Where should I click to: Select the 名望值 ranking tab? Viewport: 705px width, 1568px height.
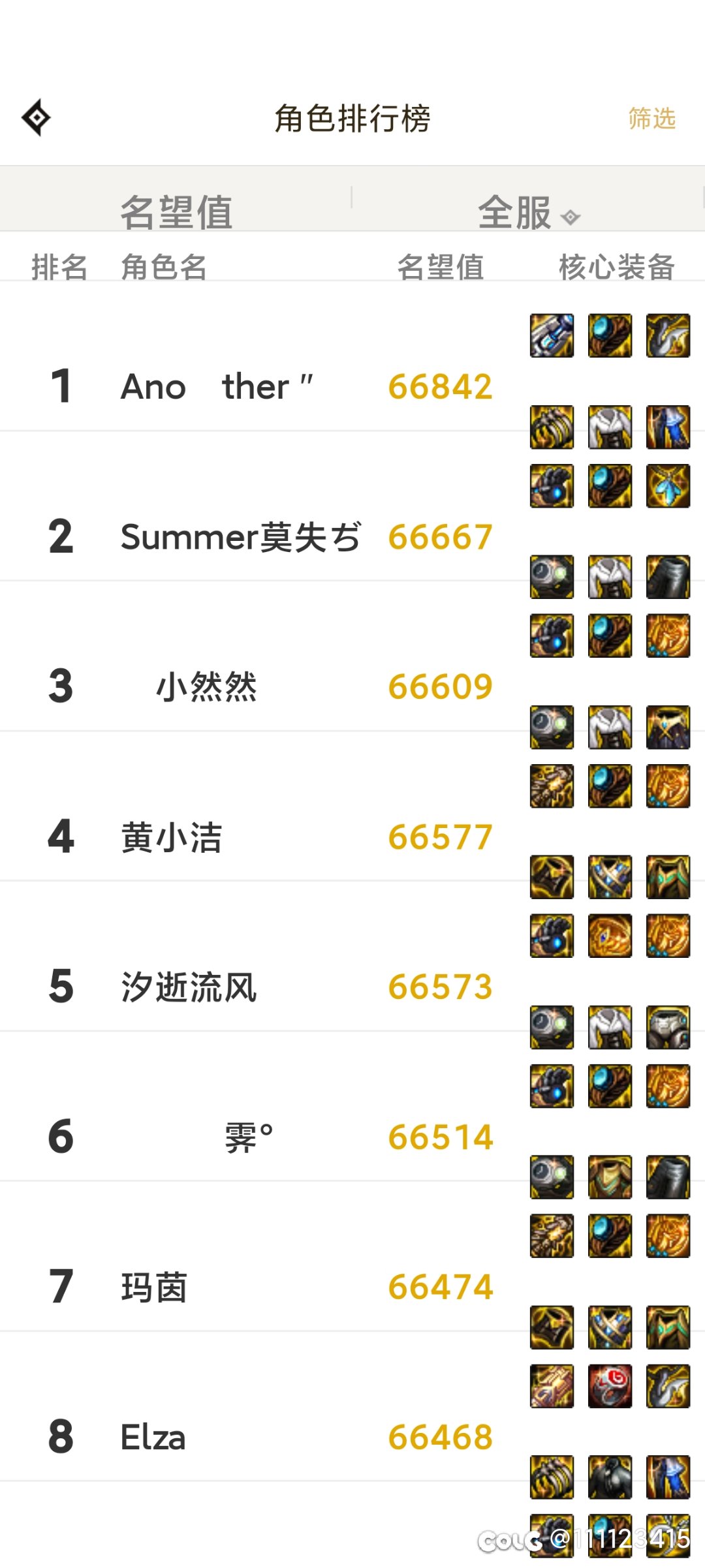click(x=176, y=212)
